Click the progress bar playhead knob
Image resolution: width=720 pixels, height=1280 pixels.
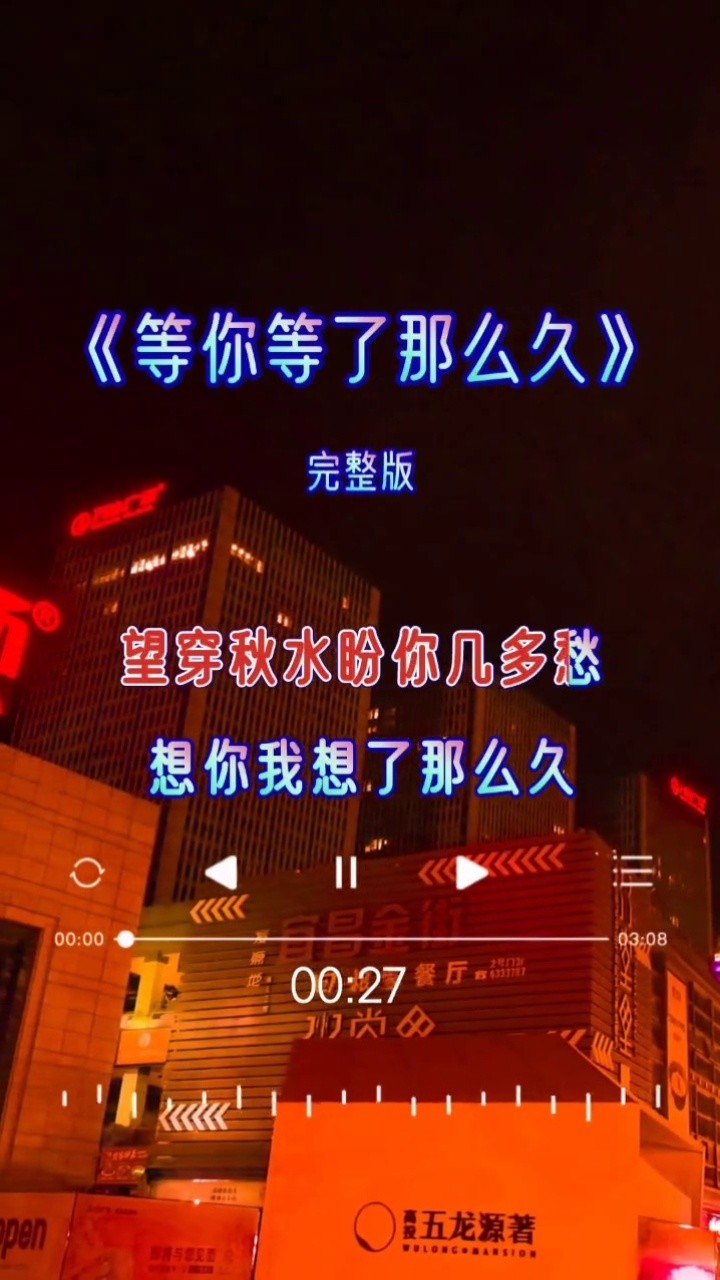[x=124, y=939]
